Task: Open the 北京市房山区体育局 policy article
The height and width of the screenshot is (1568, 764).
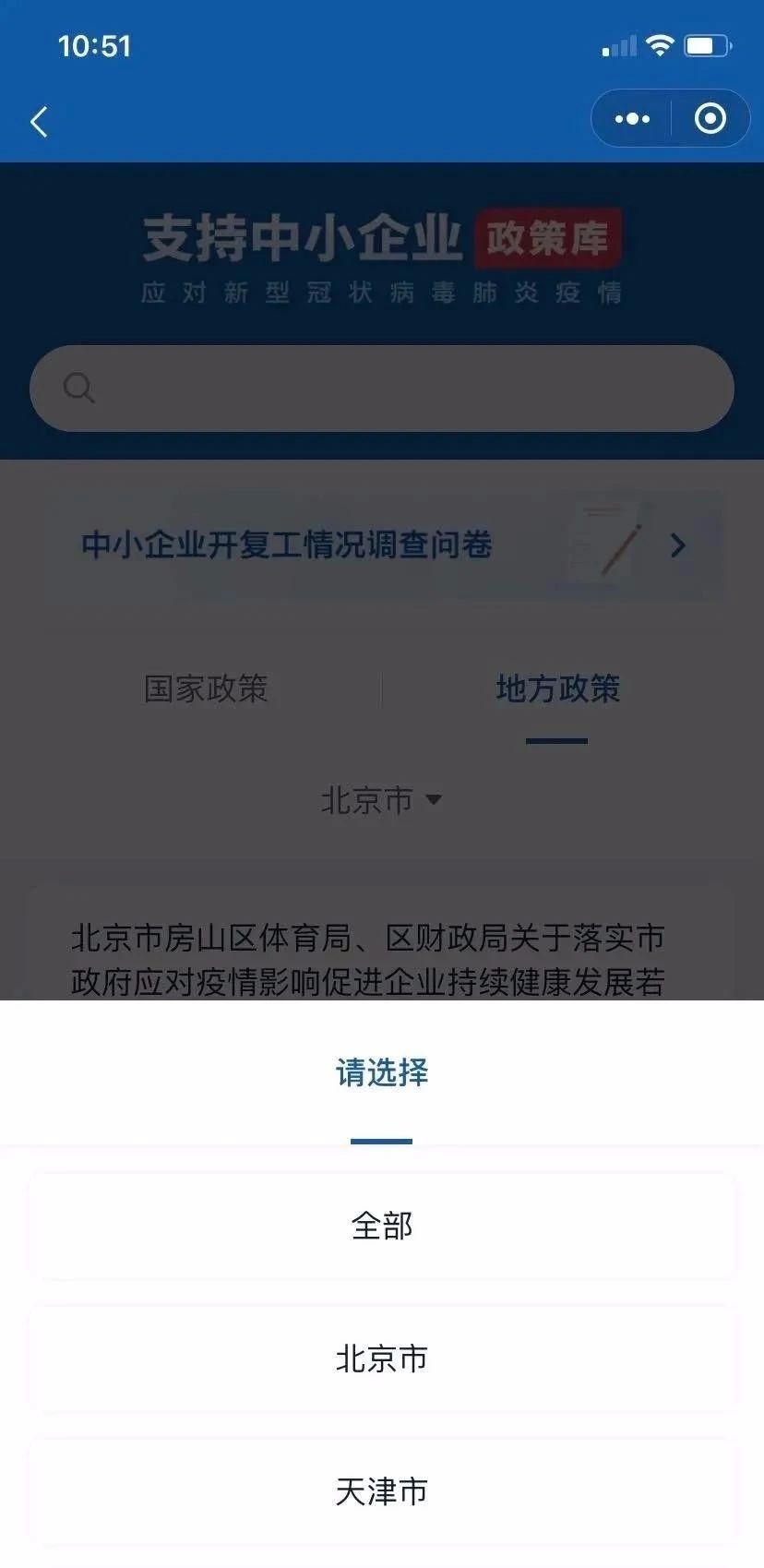Action: pyautogui.click(x=369, y=958)
